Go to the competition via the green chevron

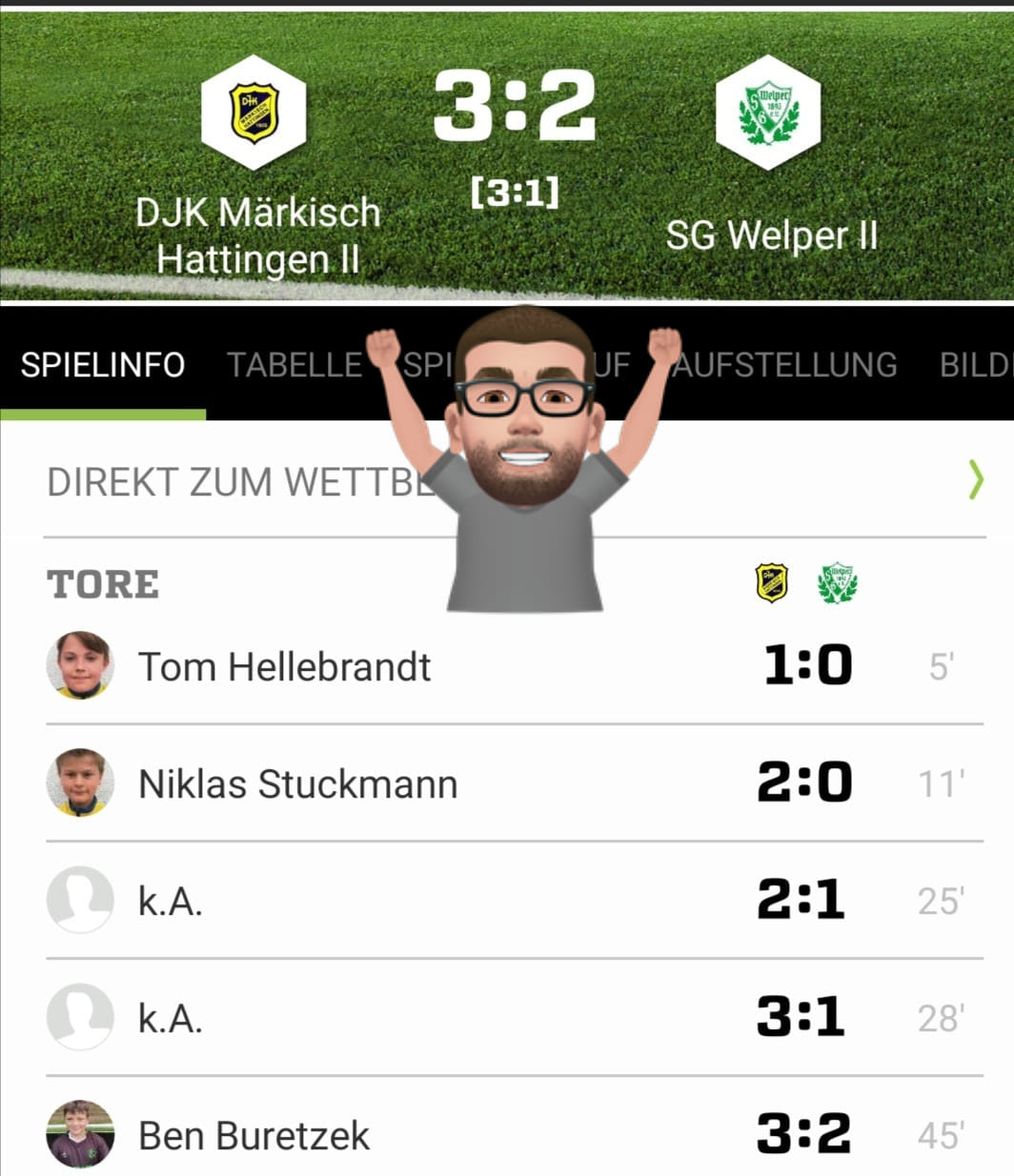point(975,479)
